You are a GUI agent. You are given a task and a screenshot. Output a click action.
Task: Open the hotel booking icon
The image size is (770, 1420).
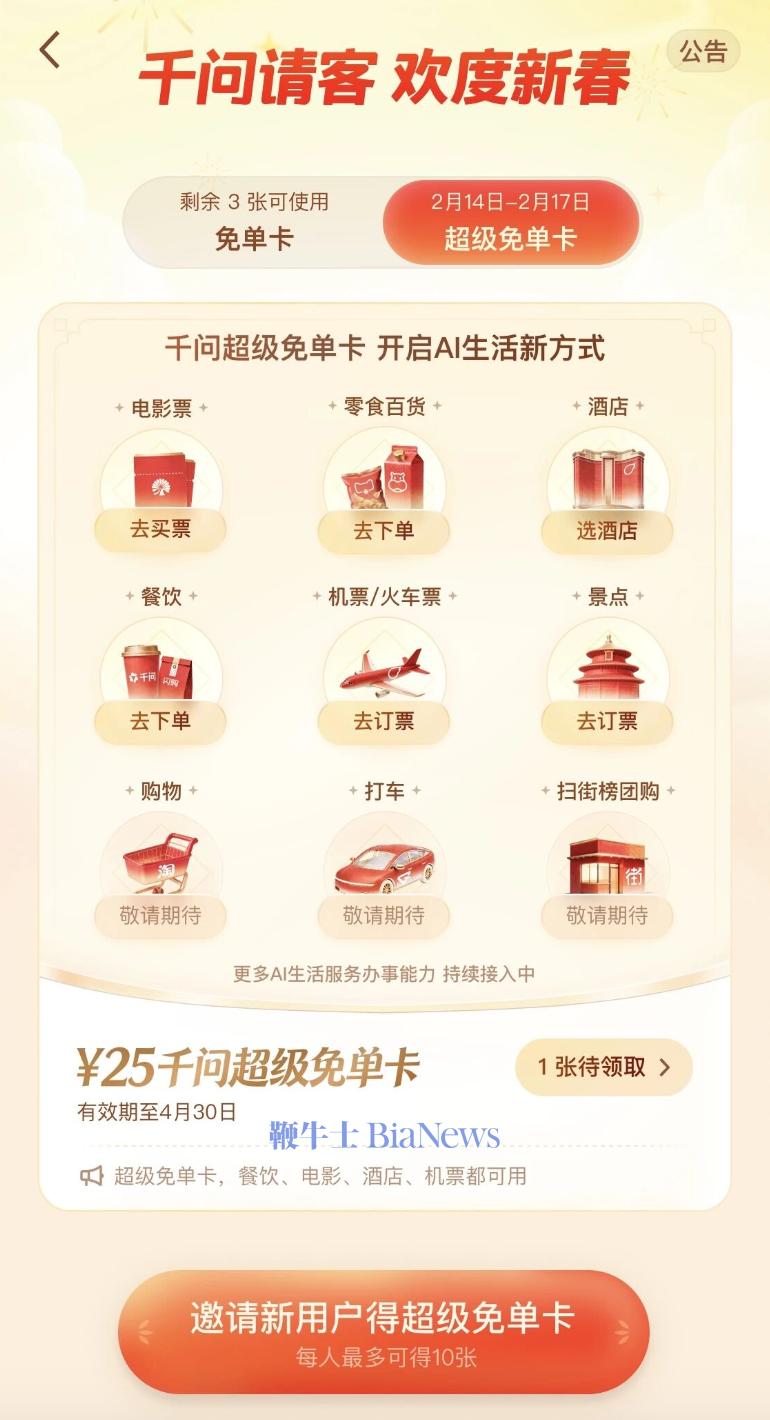coord(607,478)
